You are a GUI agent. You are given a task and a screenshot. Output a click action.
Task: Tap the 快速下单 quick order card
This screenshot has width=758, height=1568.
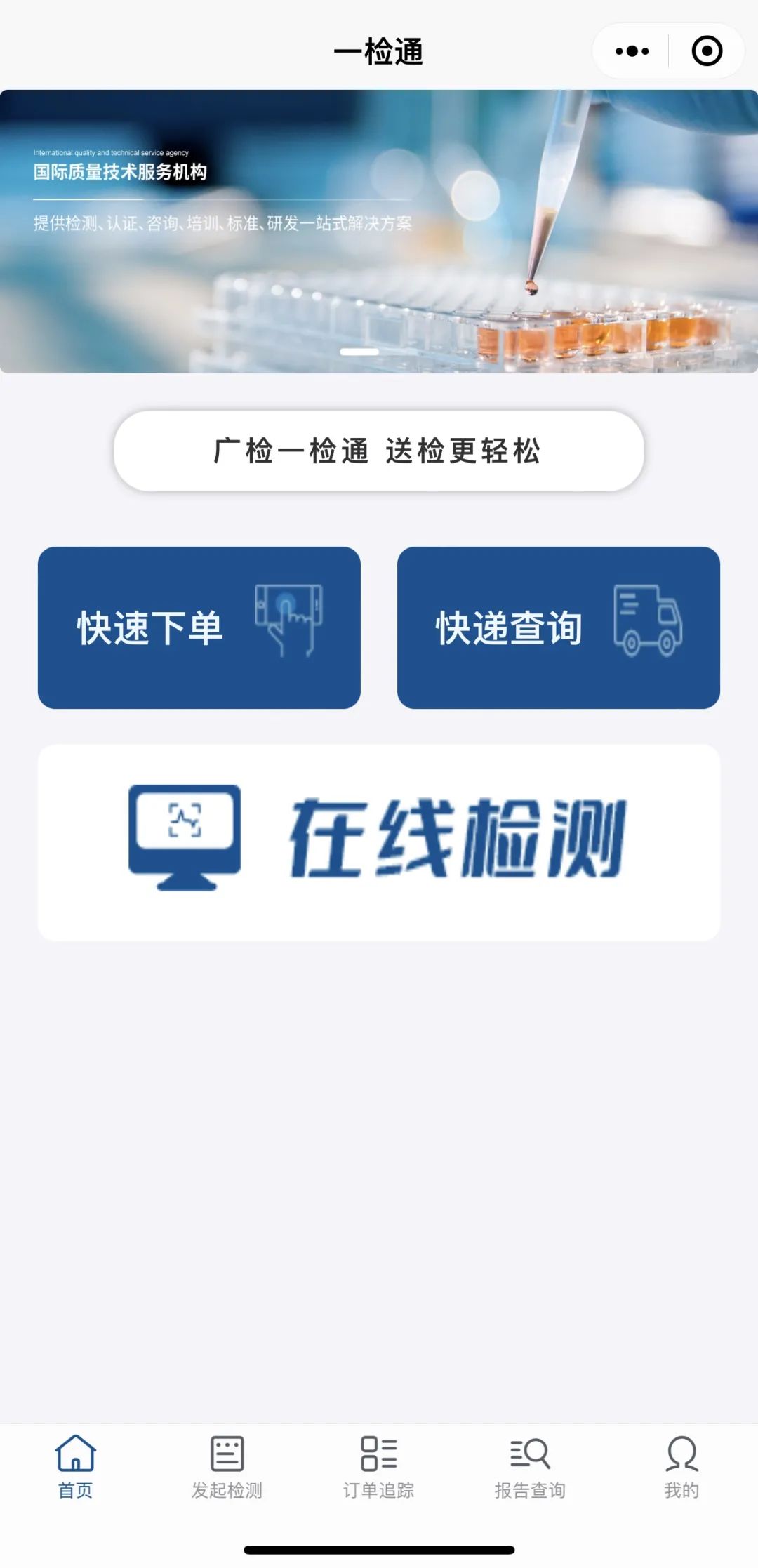pyautogui.click(x=199, y=627)
